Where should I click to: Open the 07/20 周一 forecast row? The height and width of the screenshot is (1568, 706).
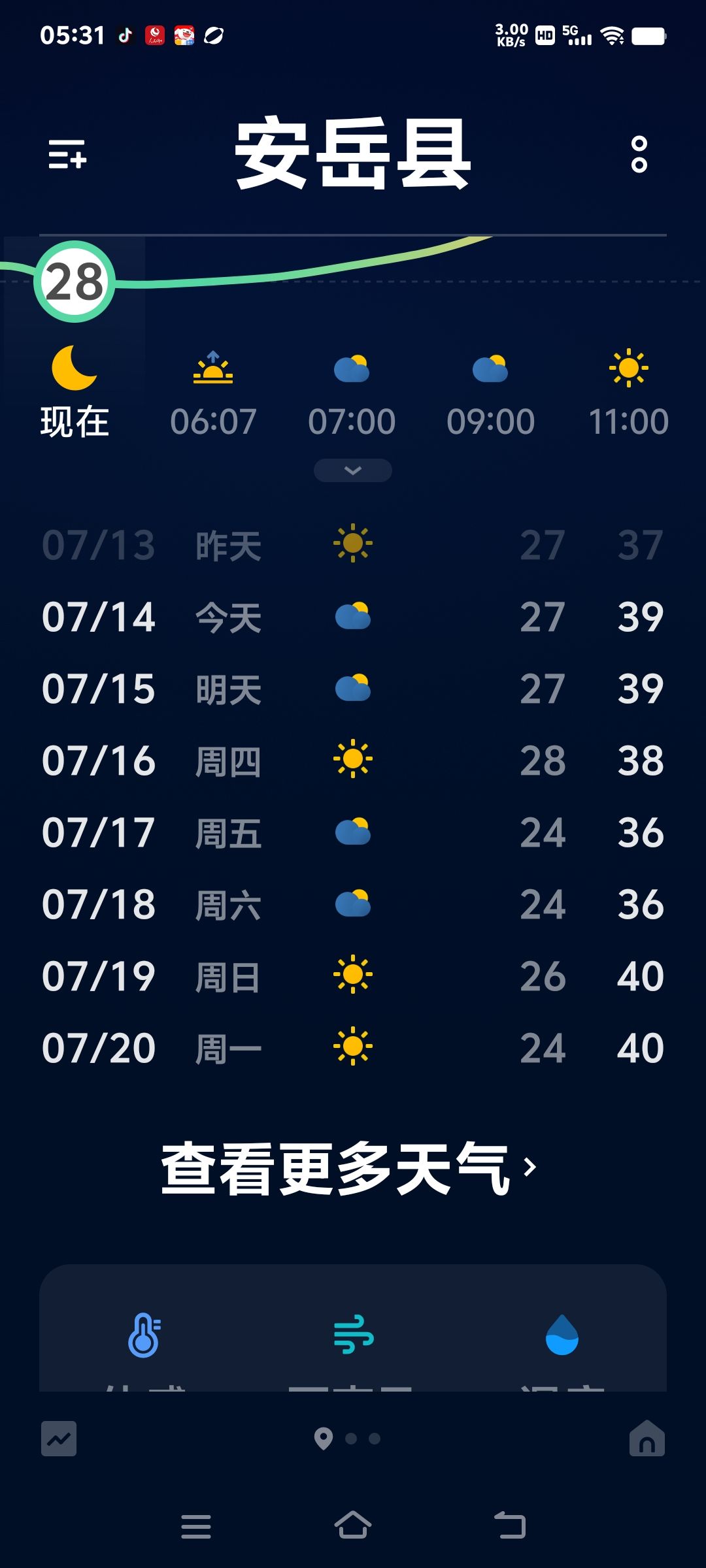(x=353, y=1048)
